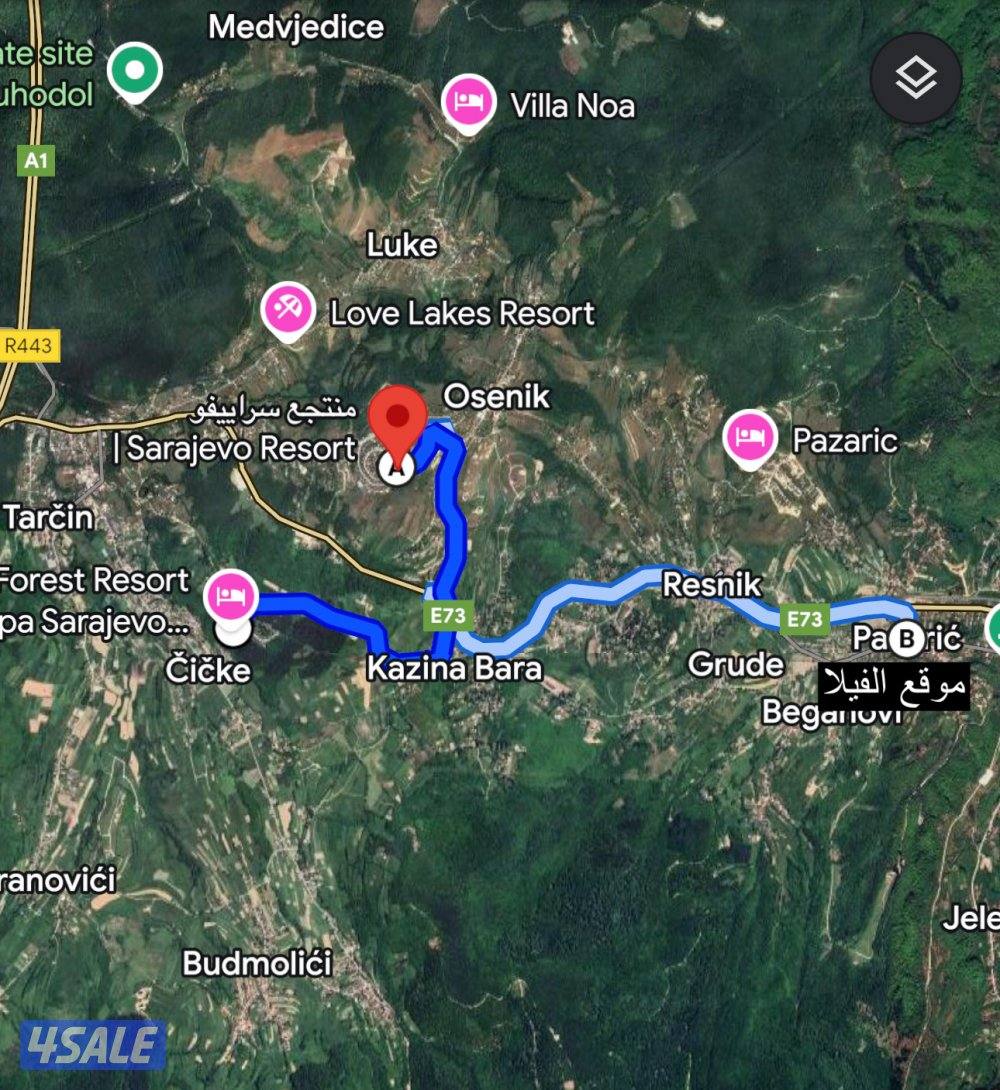Image resolution: width=1000 pixels, height=1090 pixels.
Task: Select the red Sarajevo Resort destination pin
Action: [398, 419]
